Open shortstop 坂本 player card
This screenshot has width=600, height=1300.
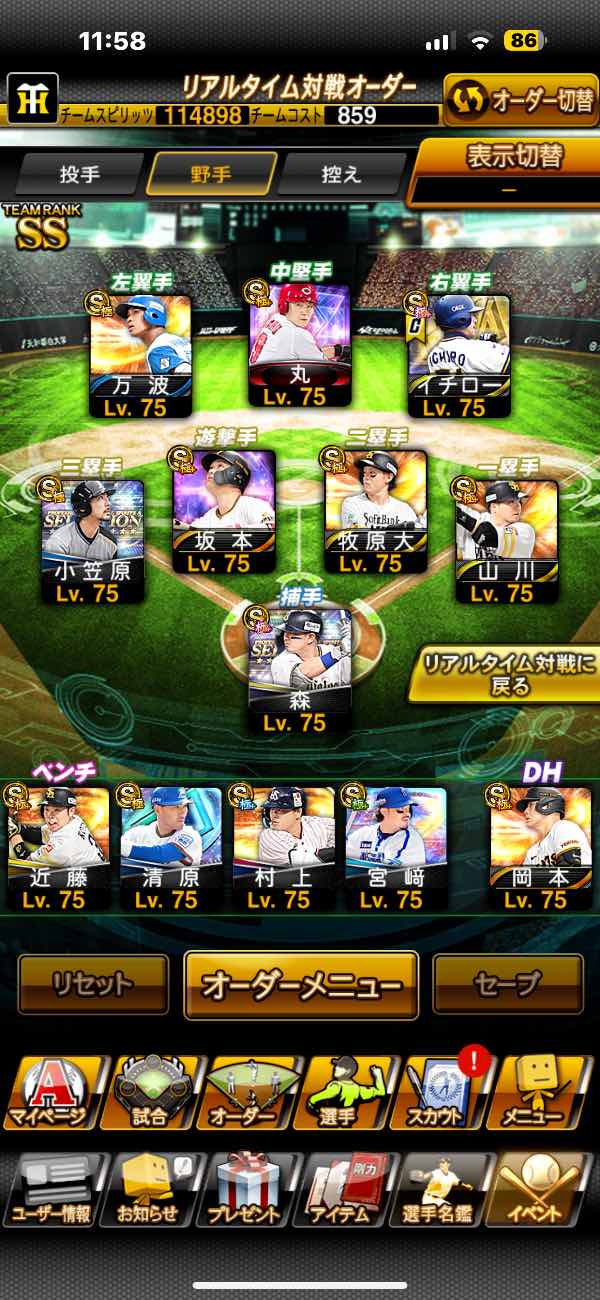click(224, 513)
